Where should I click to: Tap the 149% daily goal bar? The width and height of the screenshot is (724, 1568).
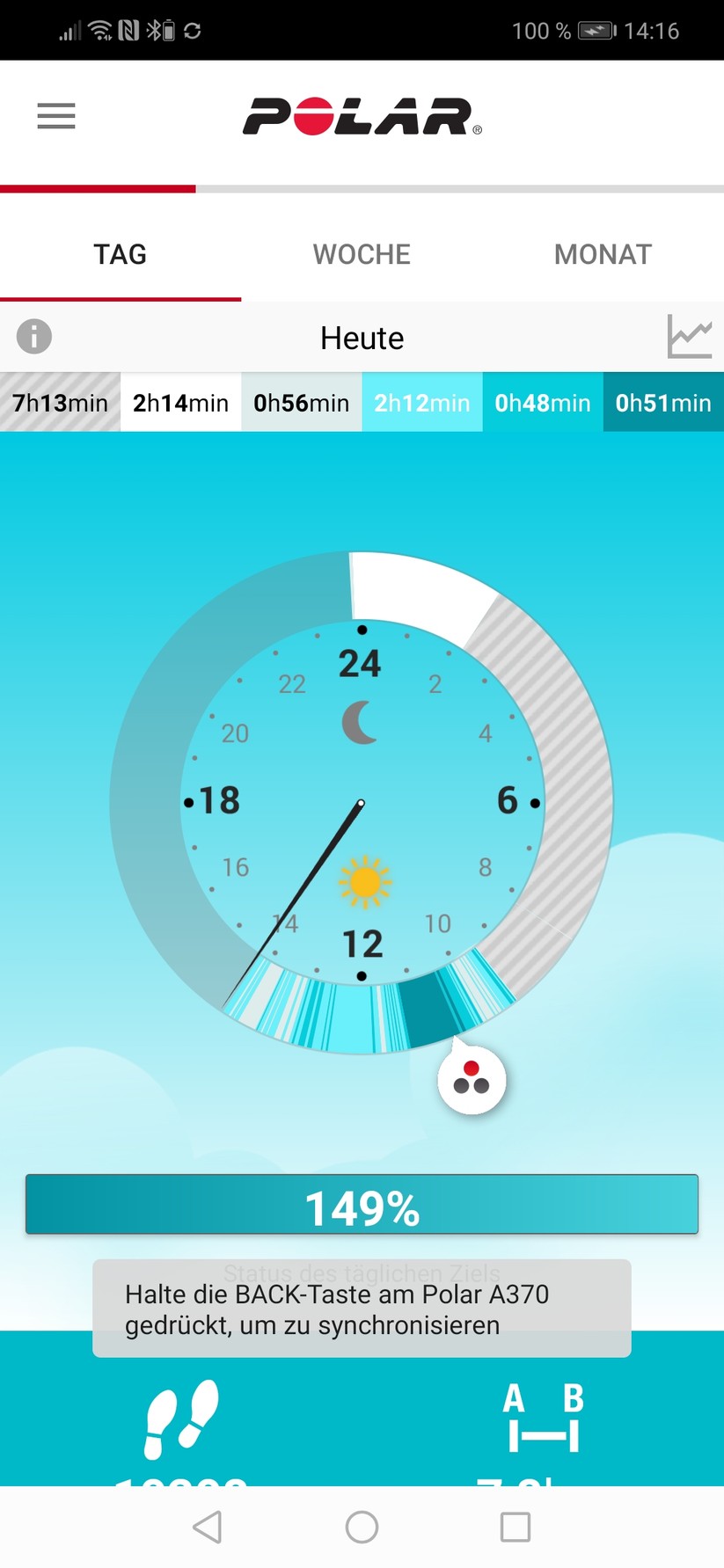click(x=362, y=1204)
